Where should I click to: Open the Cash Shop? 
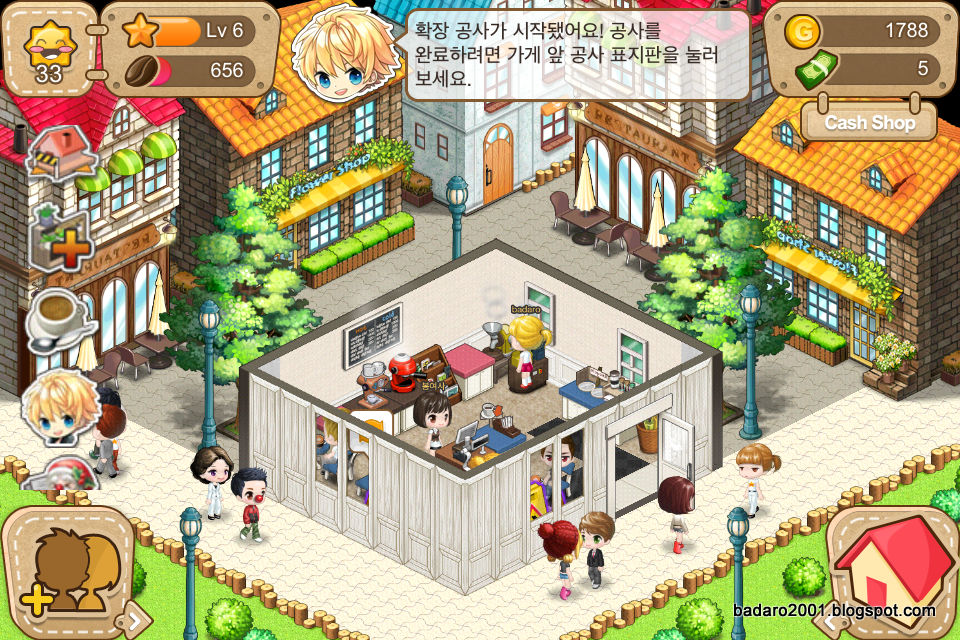coord(868,123)
